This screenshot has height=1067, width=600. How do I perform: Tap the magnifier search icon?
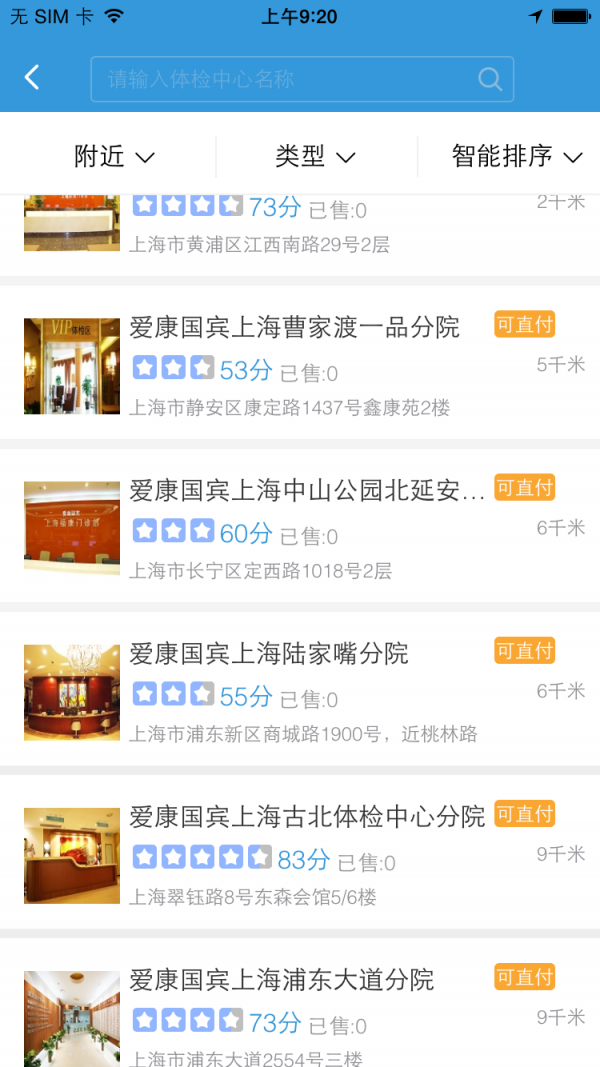point(489,79)
